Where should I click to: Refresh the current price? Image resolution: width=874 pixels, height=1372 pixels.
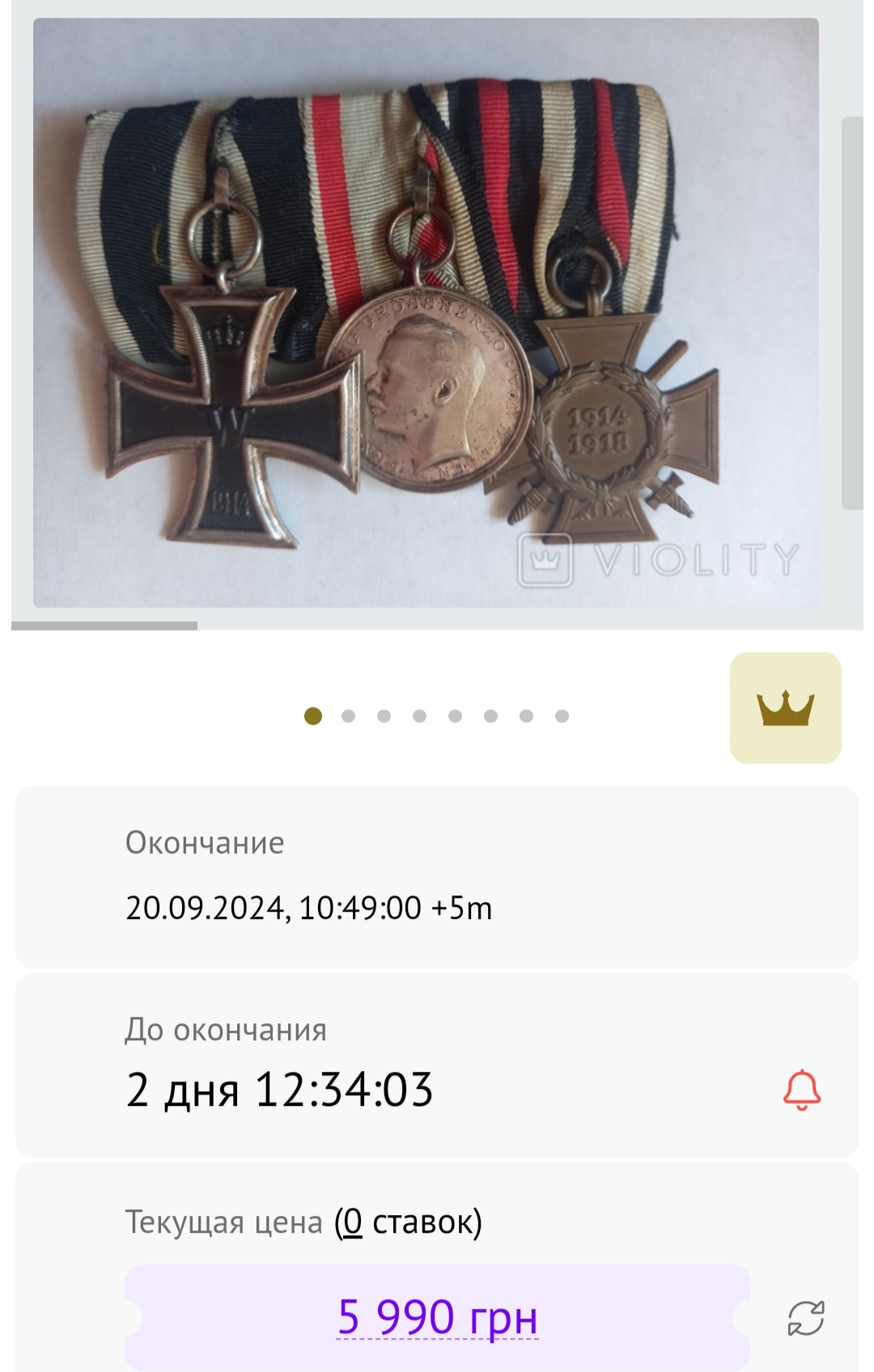(805, 1318)
